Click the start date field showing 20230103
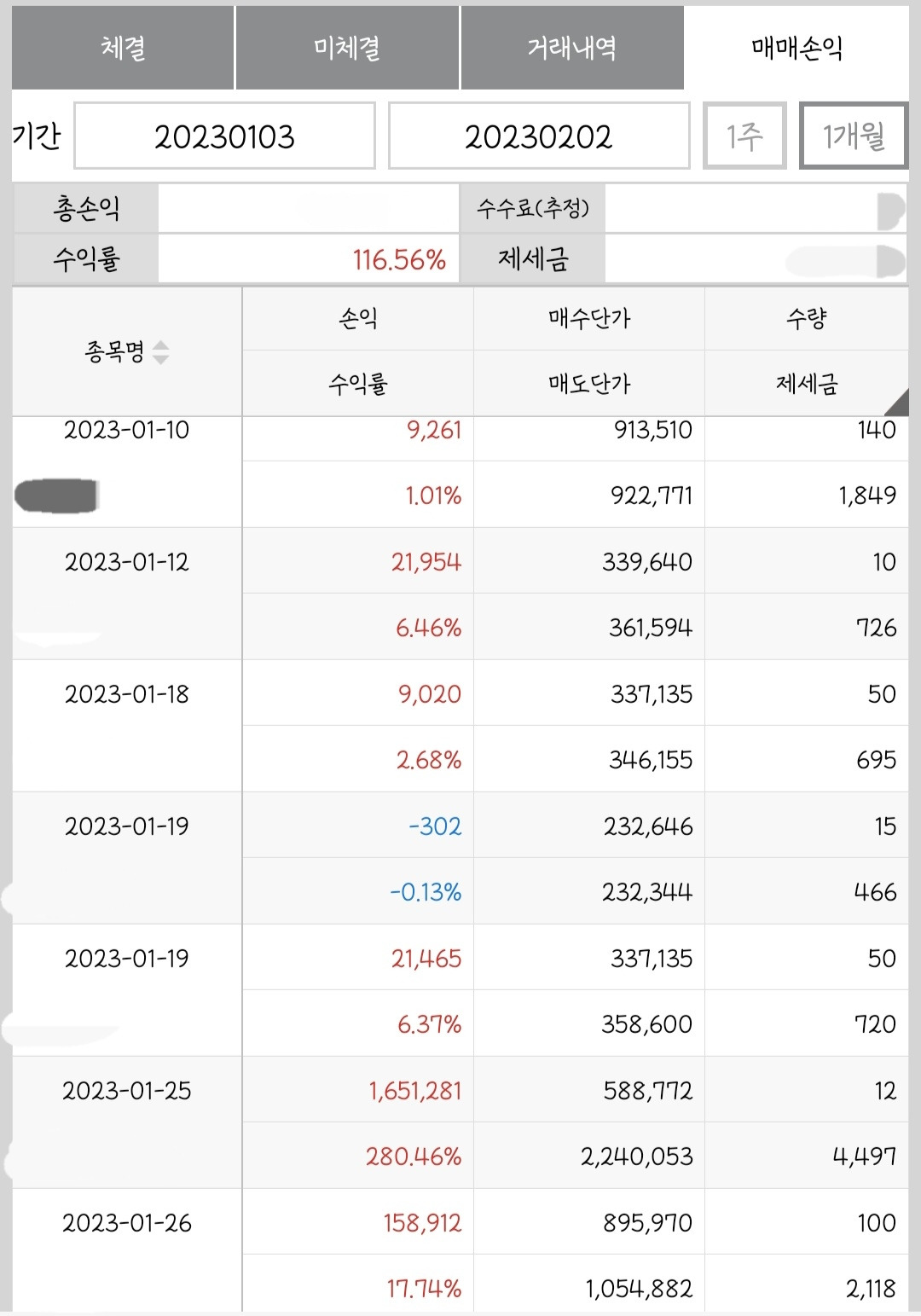This screenshot has height=1316, width=921. tap(223, 136)
